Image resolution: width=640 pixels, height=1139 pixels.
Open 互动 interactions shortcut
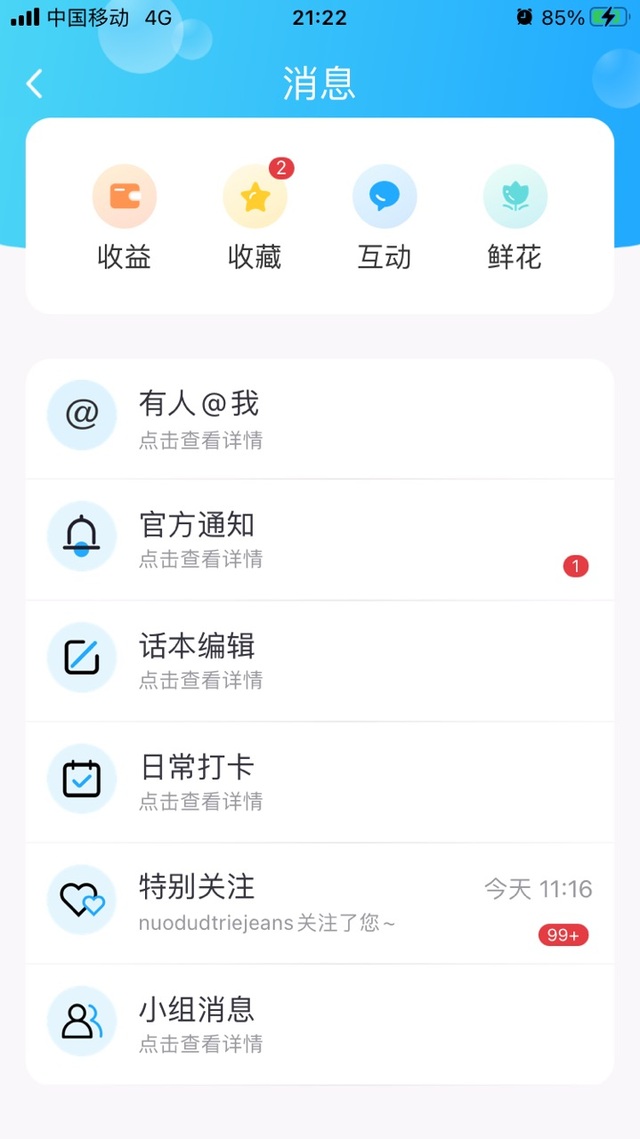[x=384, y=218]
